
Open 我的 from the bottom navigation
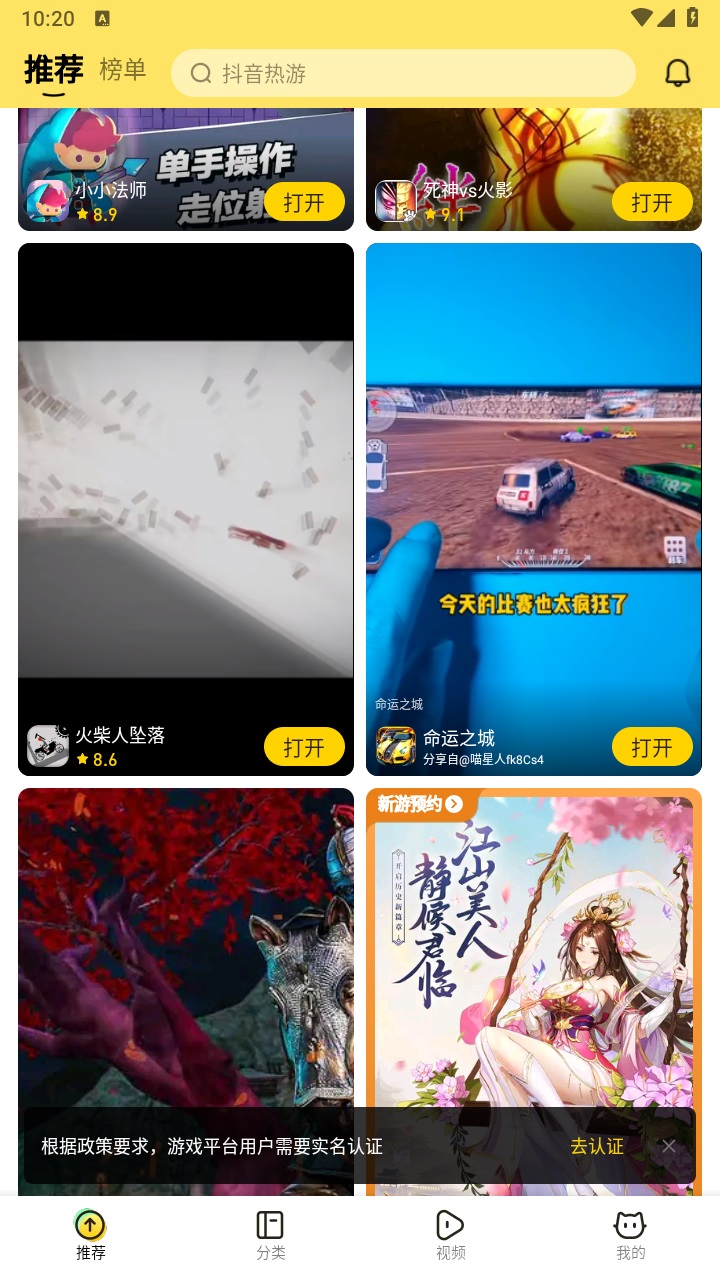point(629,1233)
